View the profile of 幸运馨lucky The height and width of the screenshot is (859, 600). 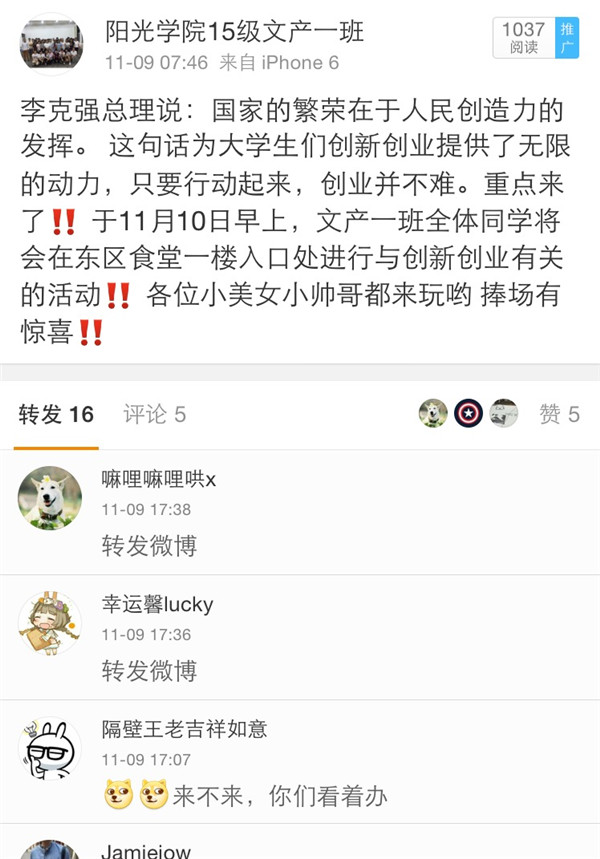[157, 605]
